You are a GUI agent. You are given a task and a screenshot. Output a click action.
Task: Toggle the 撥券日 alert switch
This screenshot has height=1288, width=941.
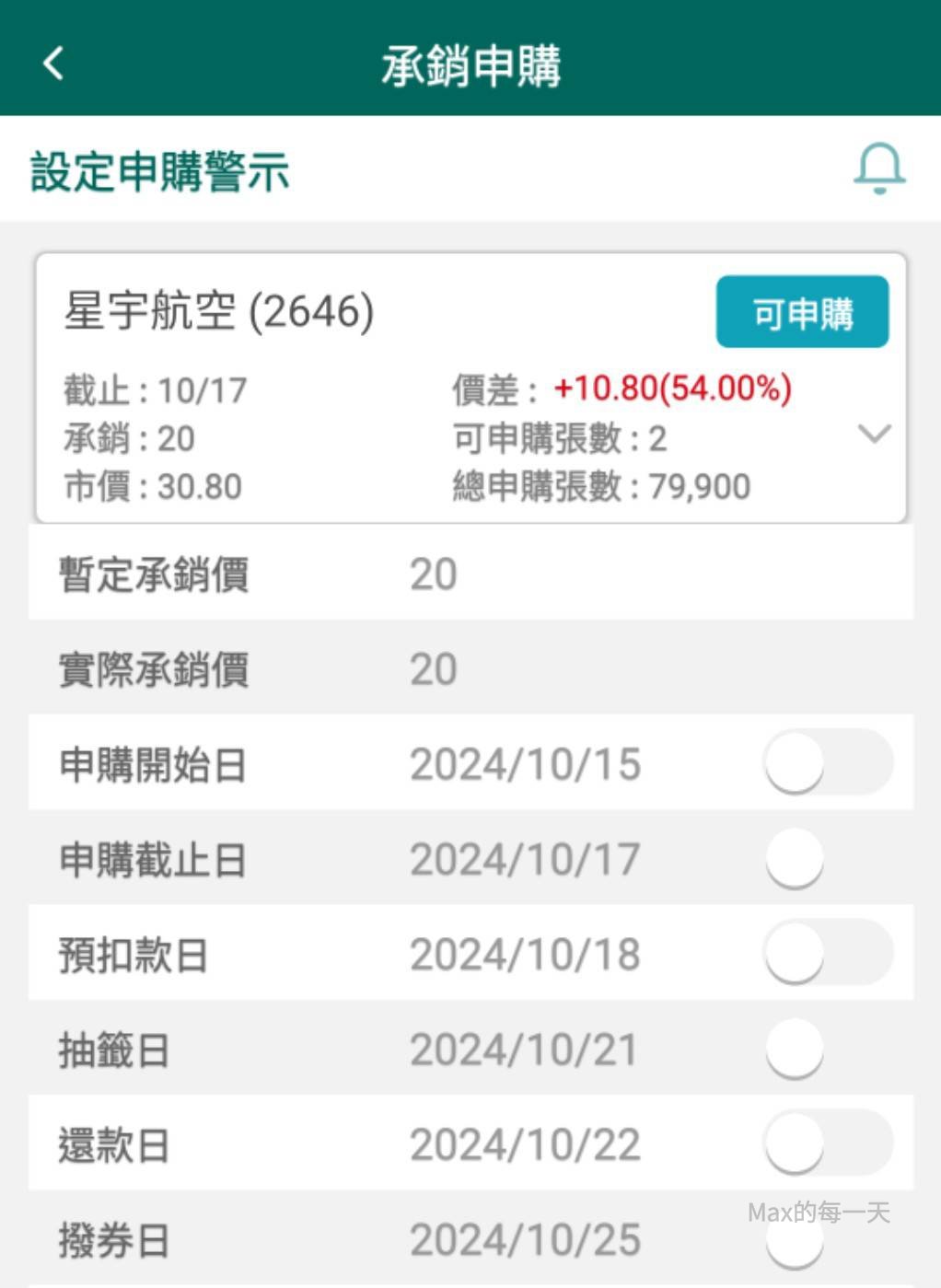point(827,1239)
